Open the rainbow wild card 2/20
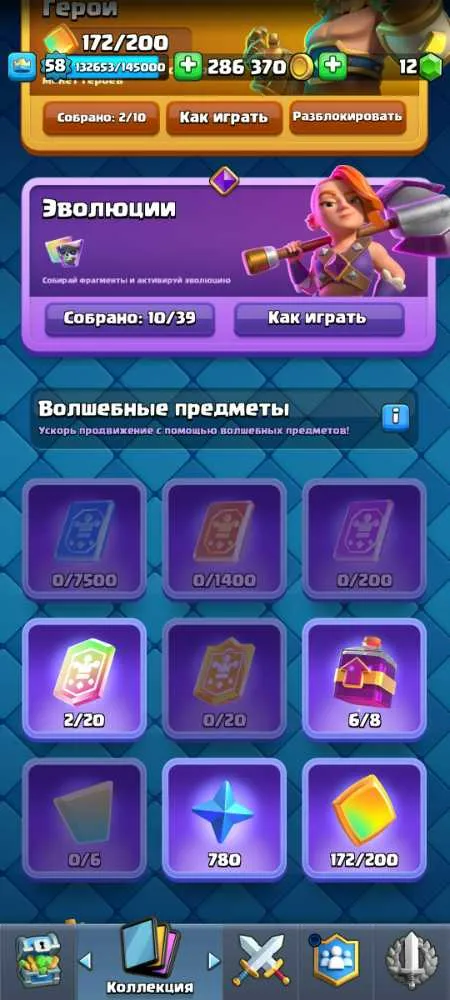Image resolution: width=450 pixels, height=1000 pixels. point(85,679)
